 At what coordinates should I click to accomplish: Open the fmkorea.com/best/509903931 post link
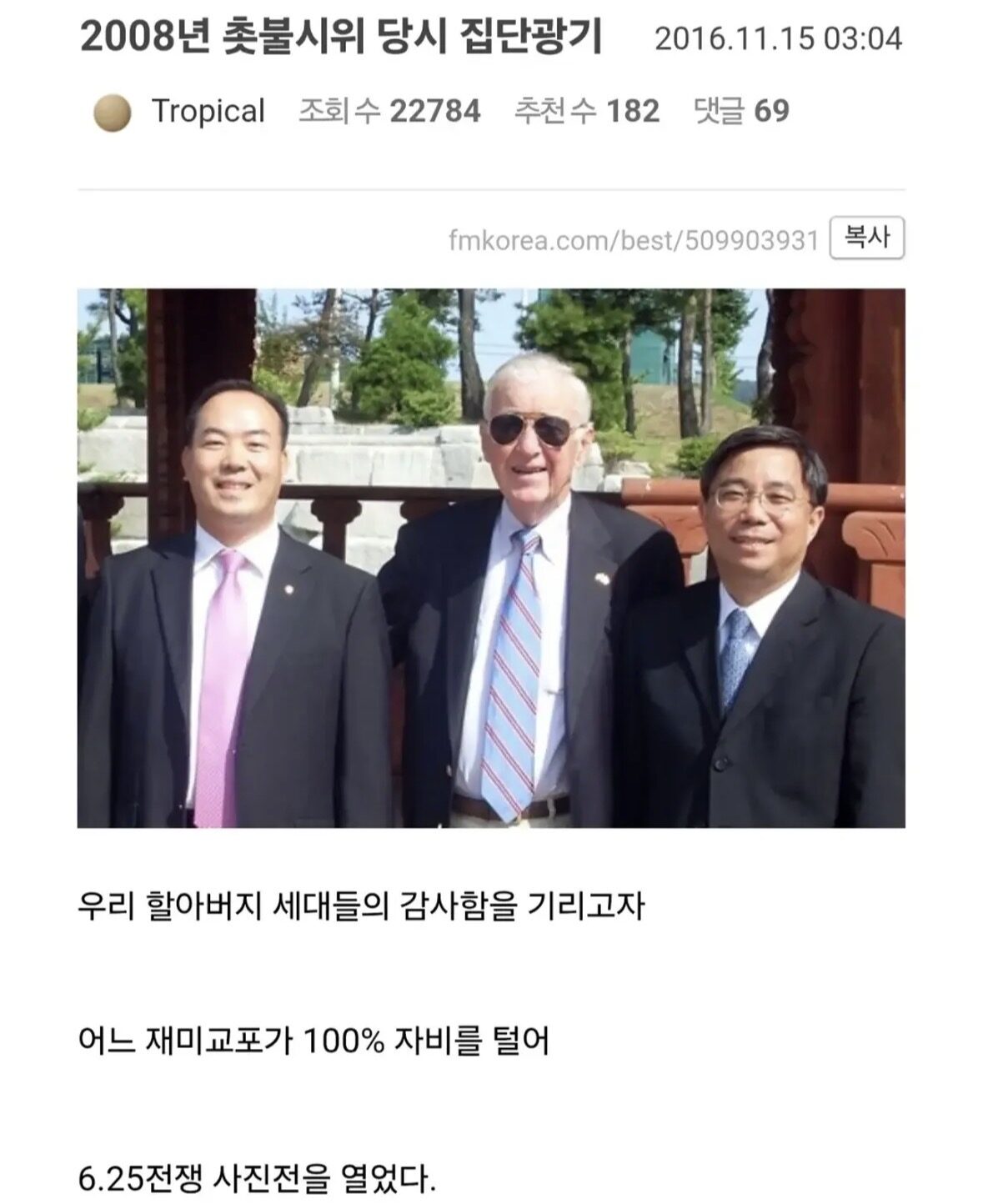[x=633, y=240]
